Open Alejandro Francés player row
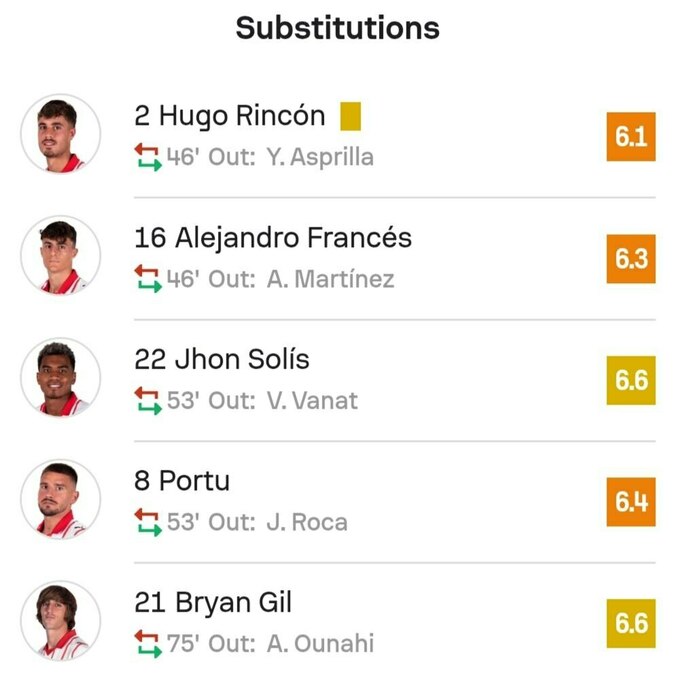Screen dimensions: 680x683 (x=272, y=238)
